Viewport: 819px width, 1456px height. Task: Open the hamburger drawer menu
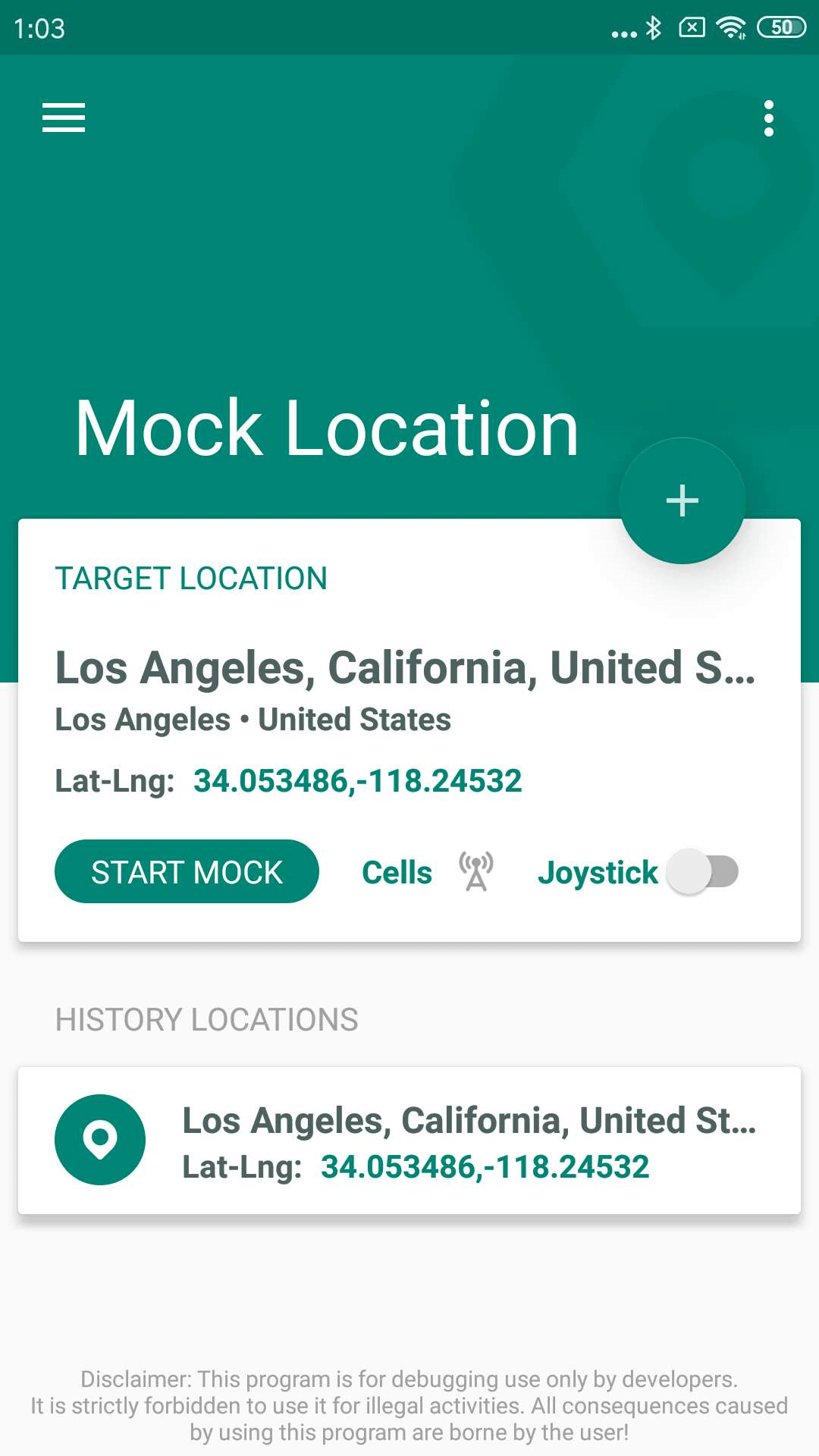tap(64, 118)
